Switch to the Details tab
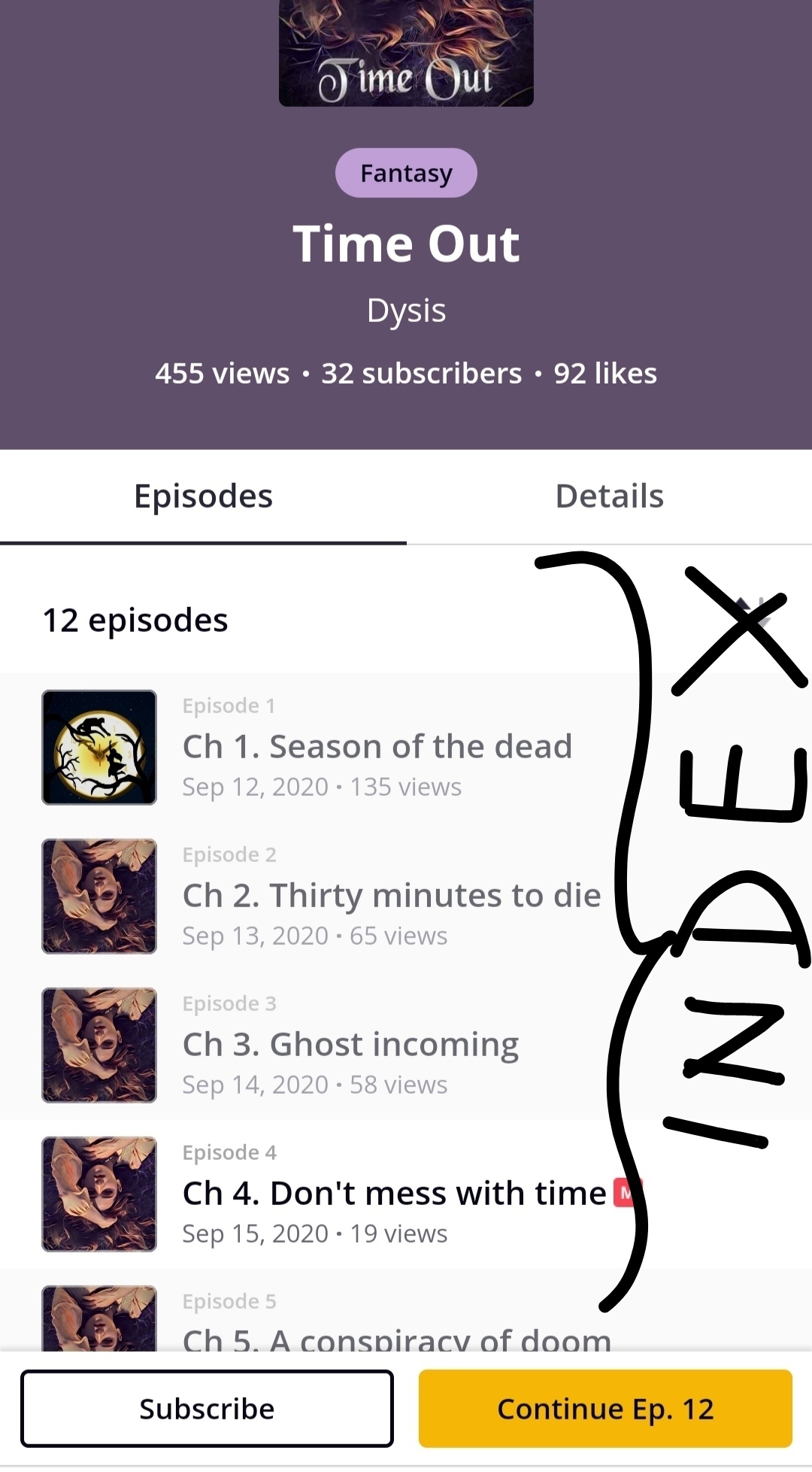The height and width of the screenshot is (1472, 812). coord(609,496)
